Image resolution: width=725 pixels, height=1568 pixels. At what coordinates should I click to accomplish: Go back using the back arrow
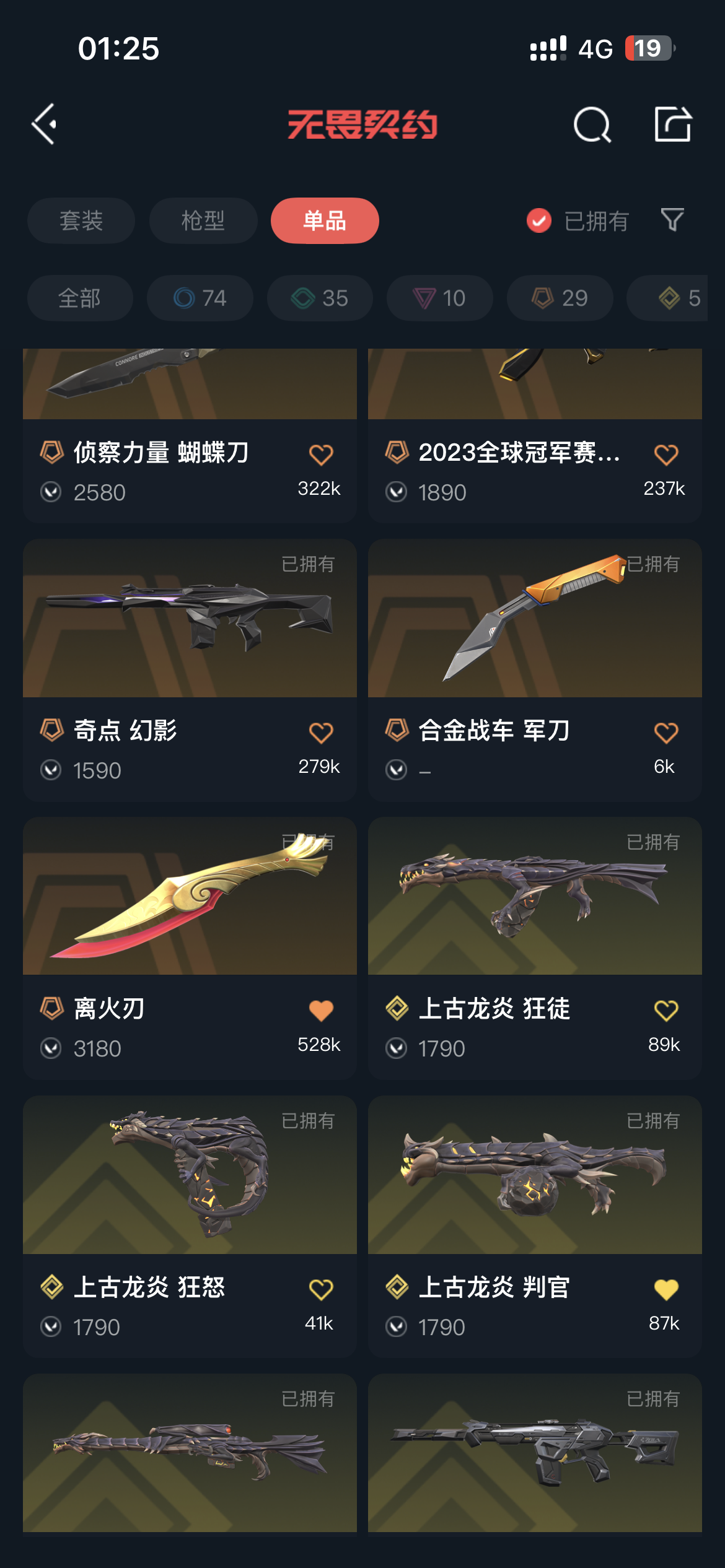45,124
